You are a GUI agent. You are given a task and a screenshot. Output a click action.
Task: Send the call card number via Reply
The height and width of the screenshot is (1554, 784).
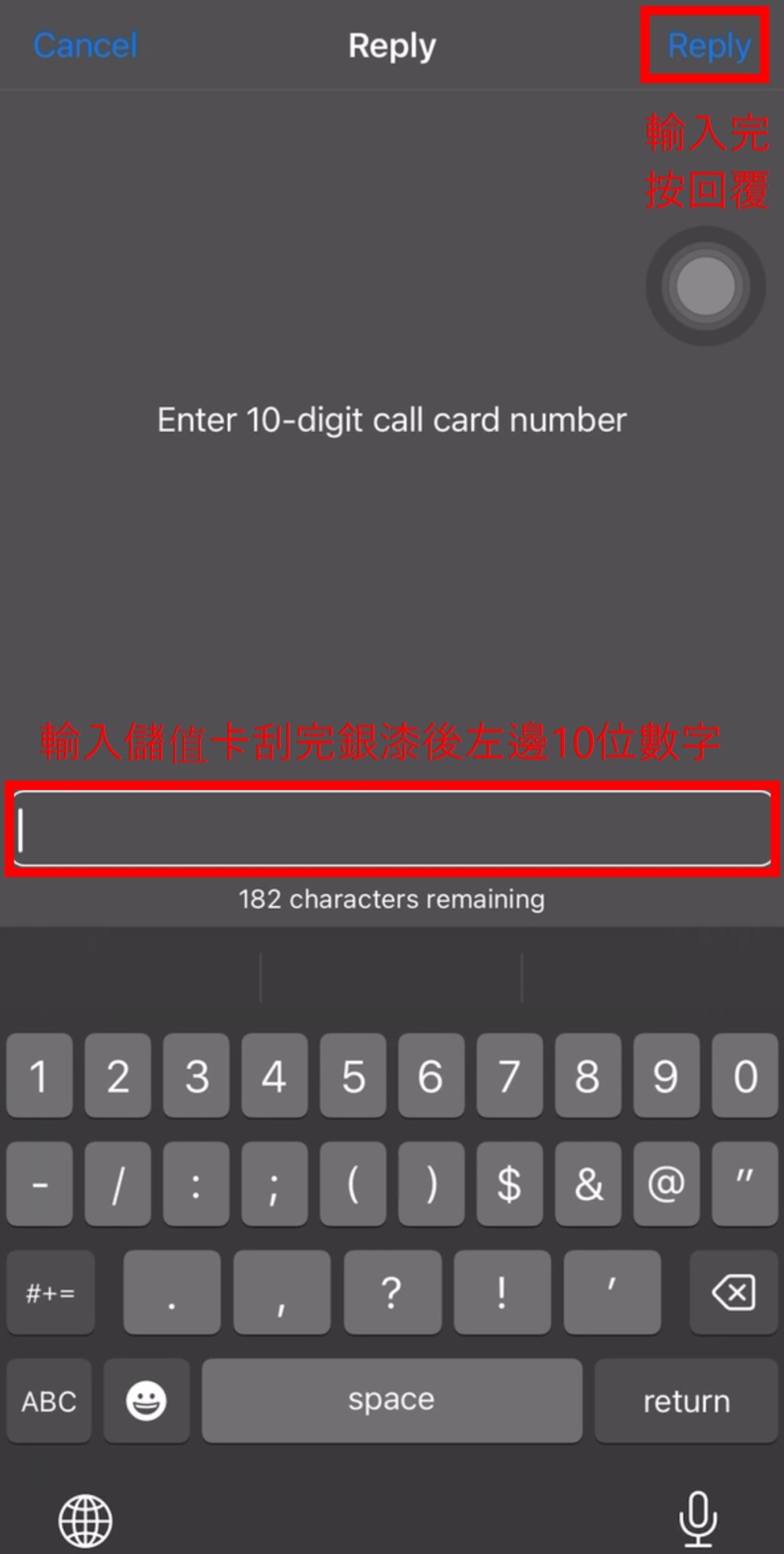click(708, 45)
